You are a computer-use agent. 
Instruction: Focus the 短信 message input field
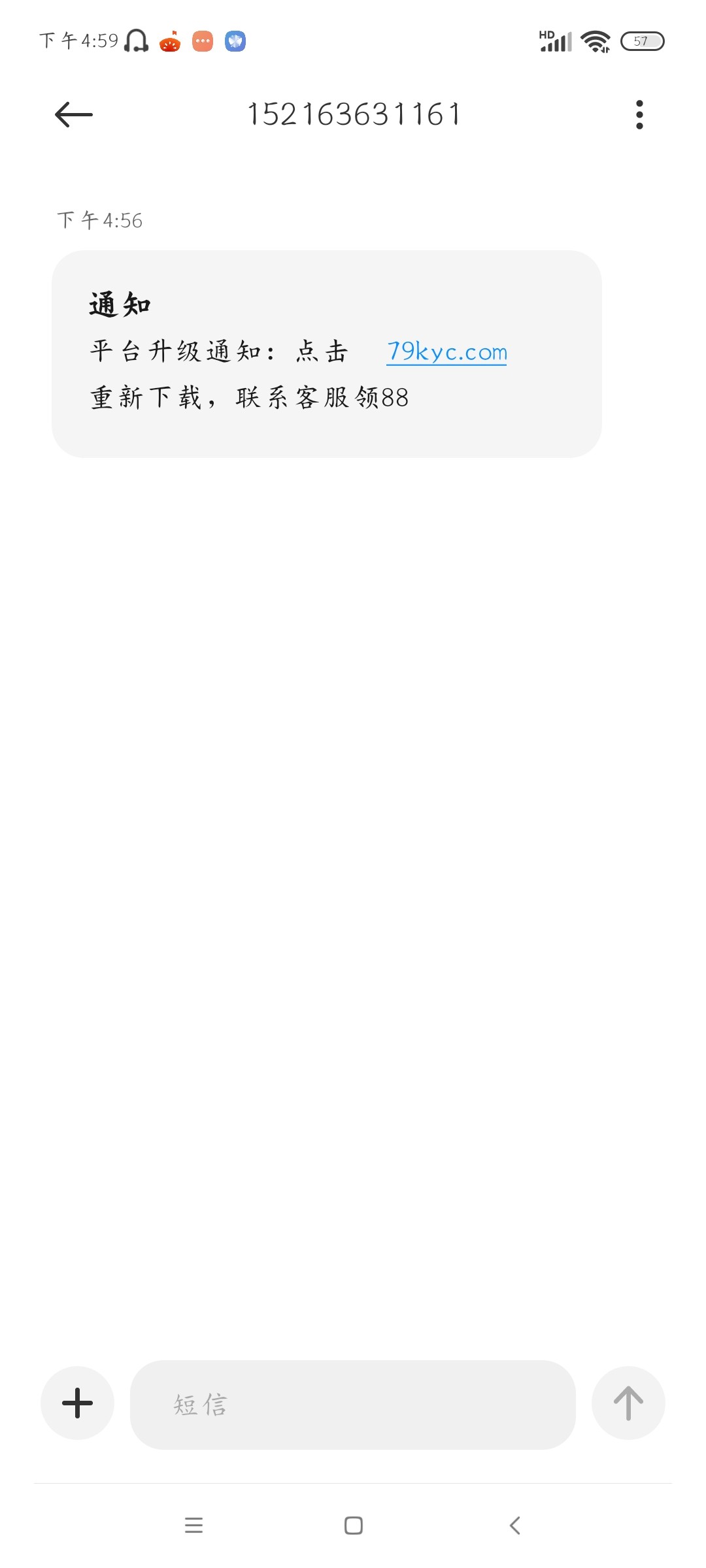(x=353, y=1405)
